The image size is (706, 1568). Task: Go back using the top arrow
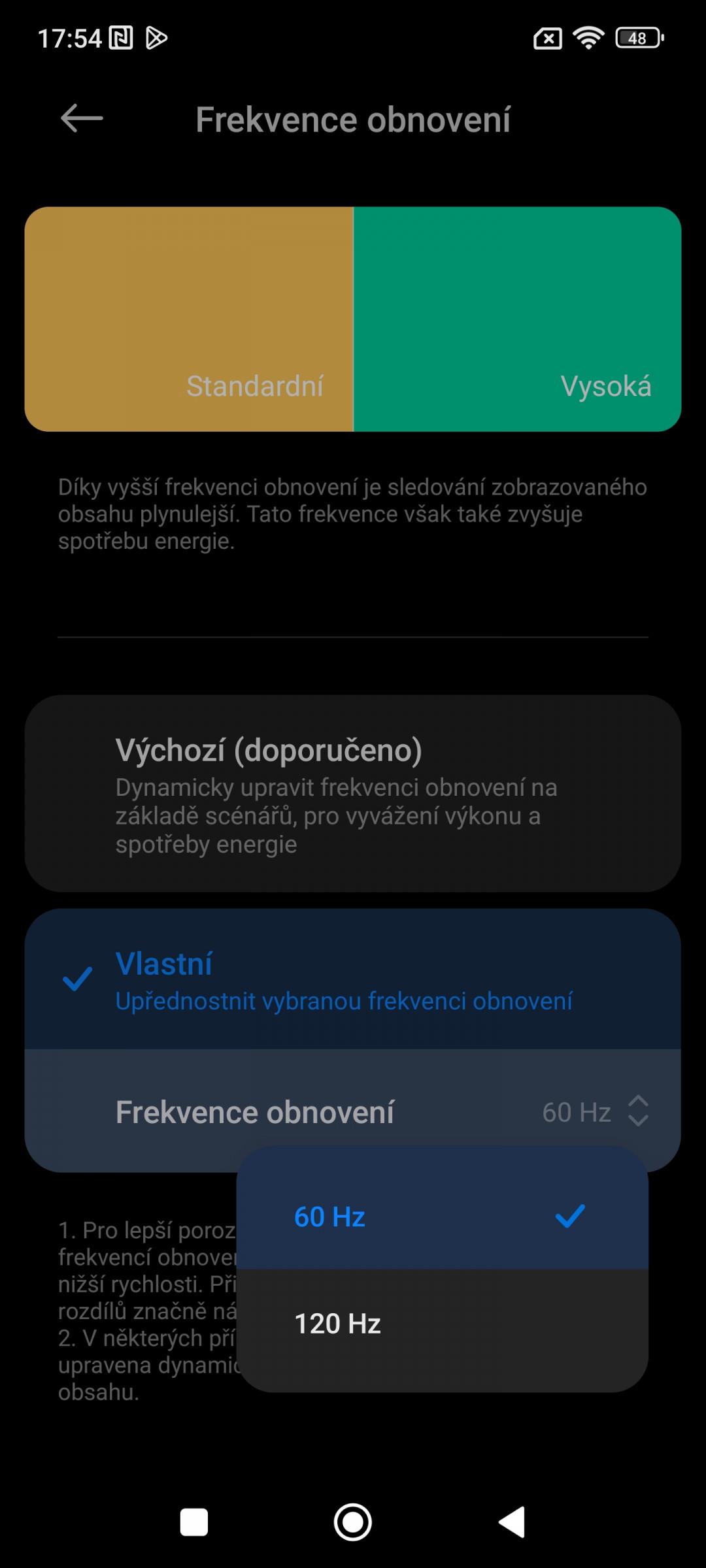click(x=82, y=118)
